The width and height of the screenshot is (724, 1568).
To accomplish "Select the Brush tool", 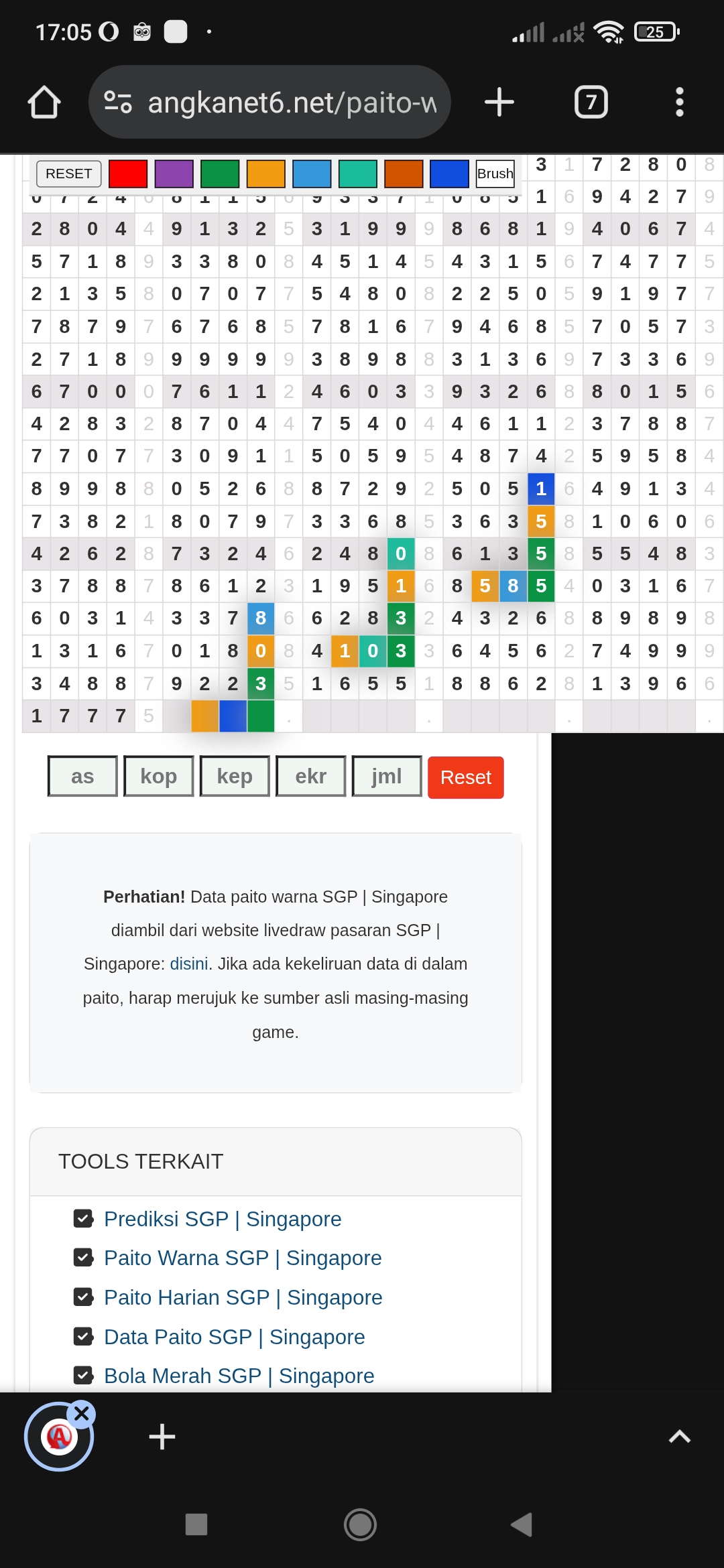I will (495, 174).
